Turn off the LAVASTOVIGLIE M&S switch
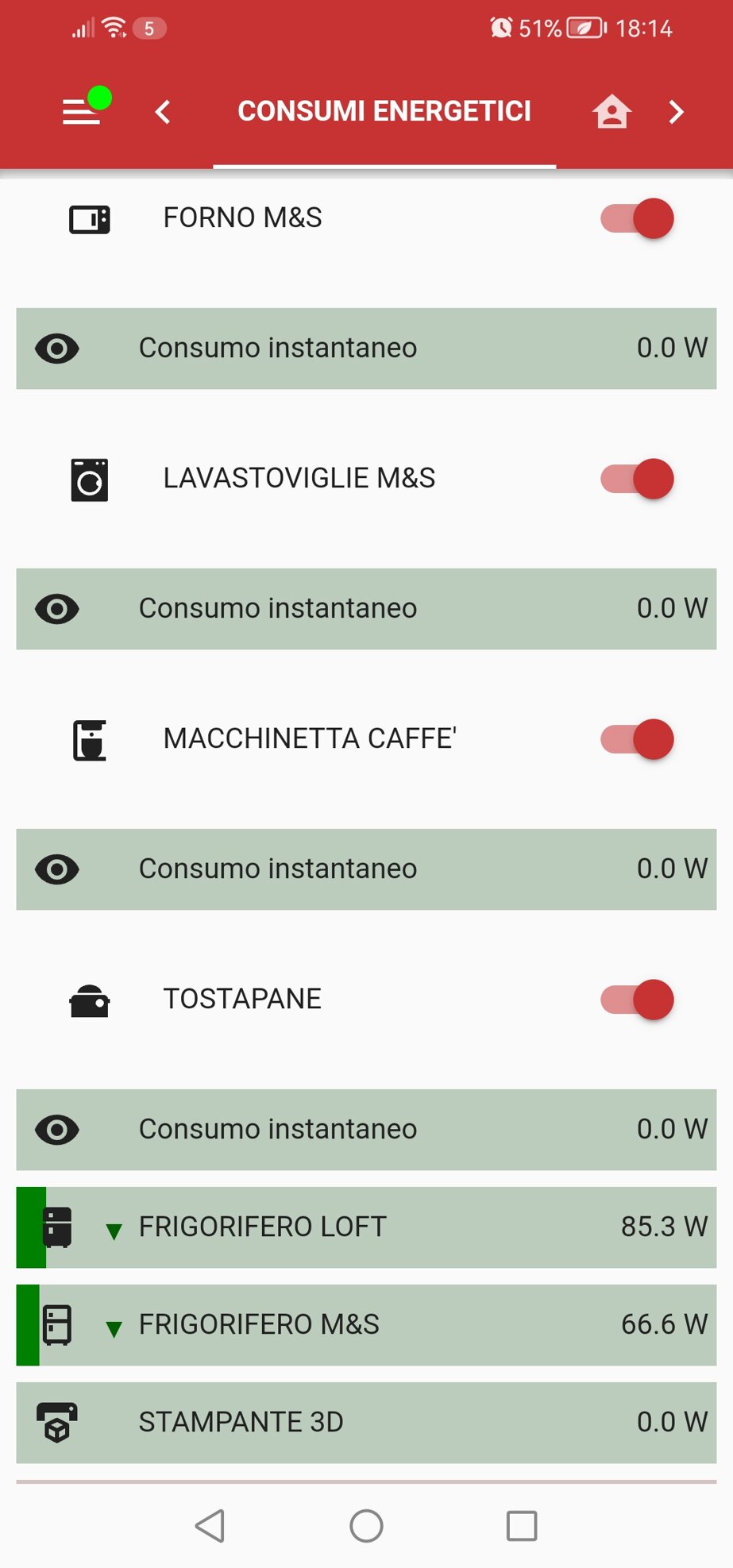 click(638, 479)
